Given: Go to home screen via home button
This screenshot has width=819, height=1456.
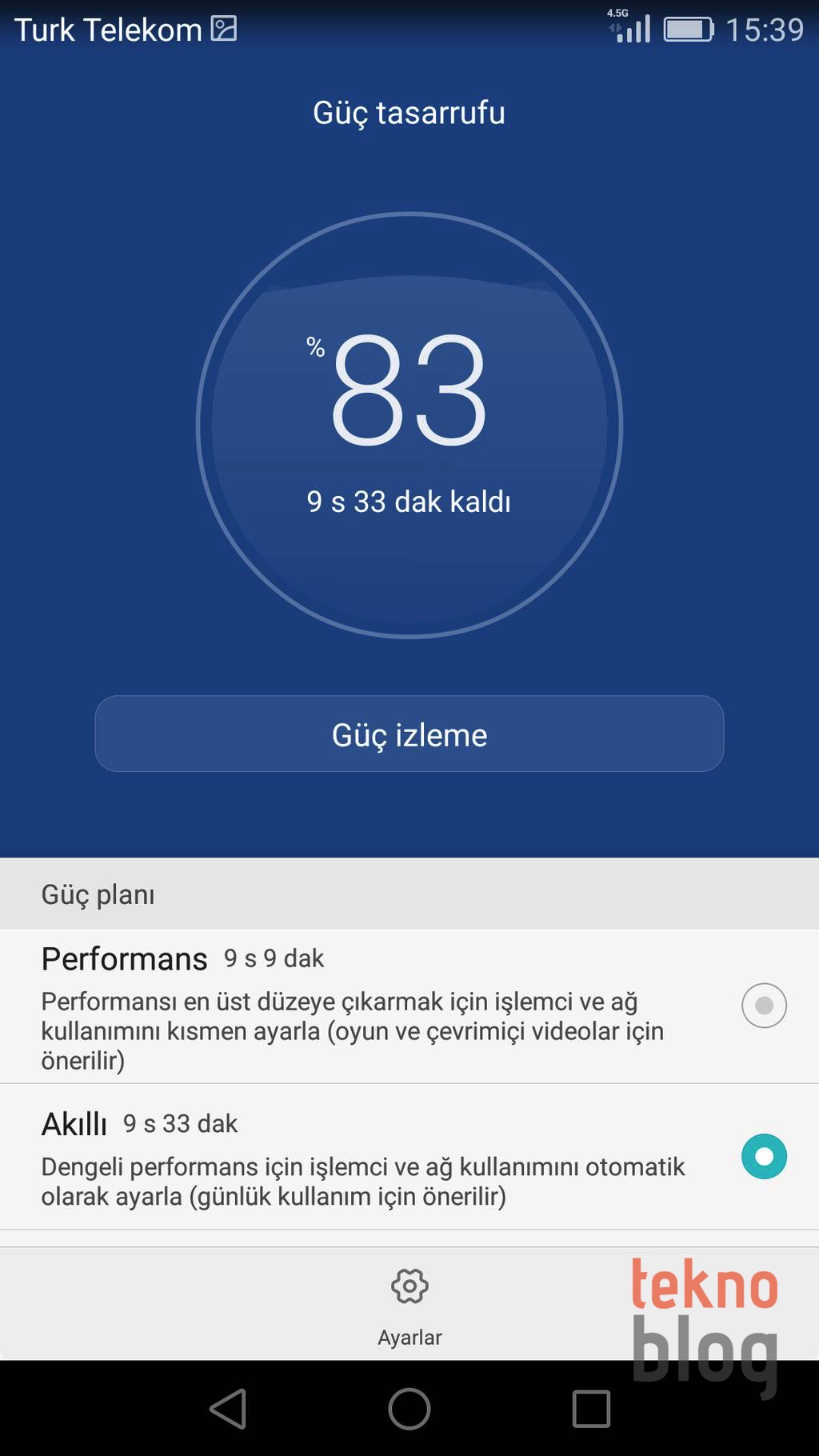Looking at the screenshot, I should tap(409, 1409).
